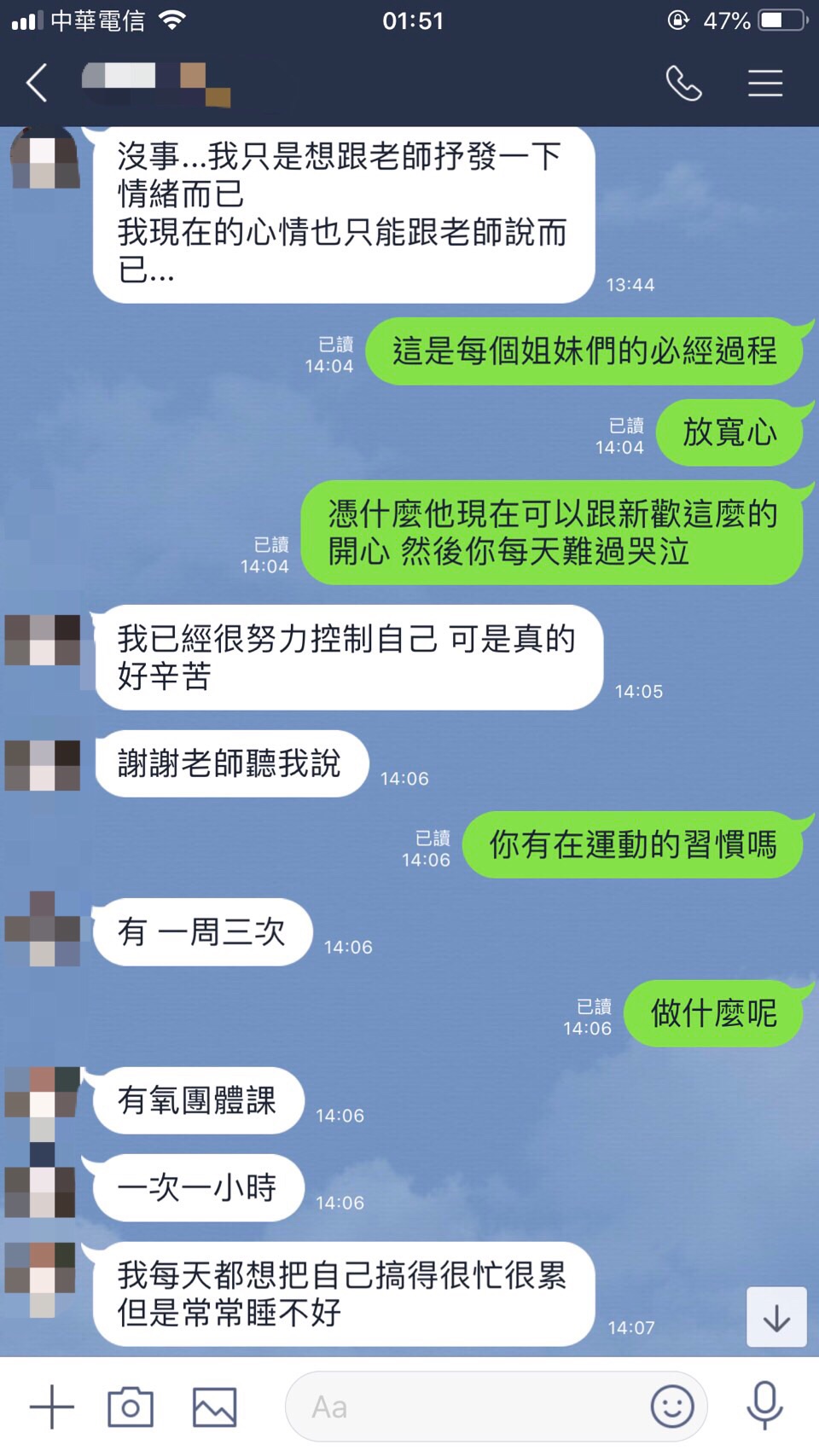
Task: Open the camera to take a photo
Action: [131, 1407]
